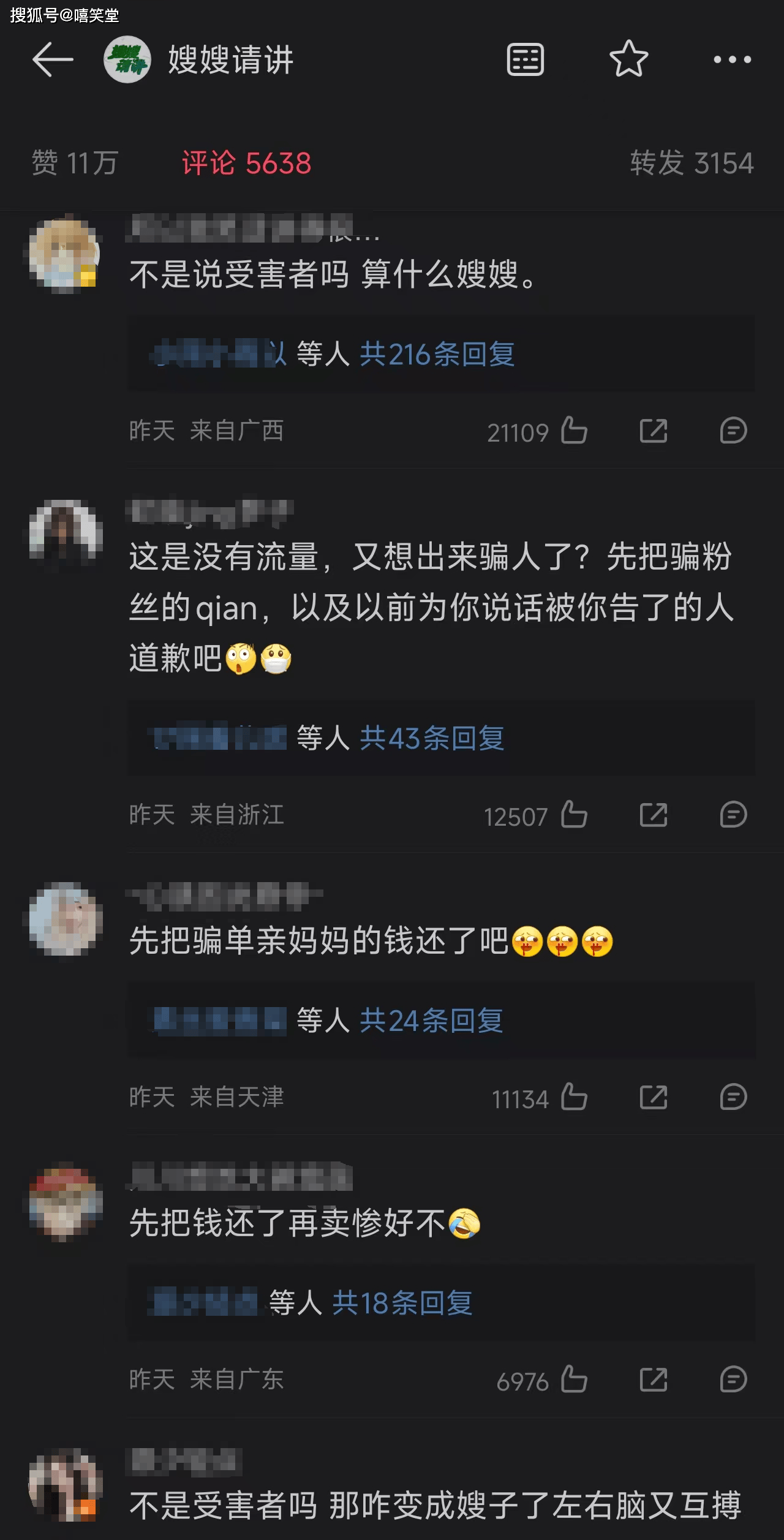This screenshot has width=784, height=1540.
Task: Star this post as favorite
Action: pyautogui.click(x=628, y=59)
